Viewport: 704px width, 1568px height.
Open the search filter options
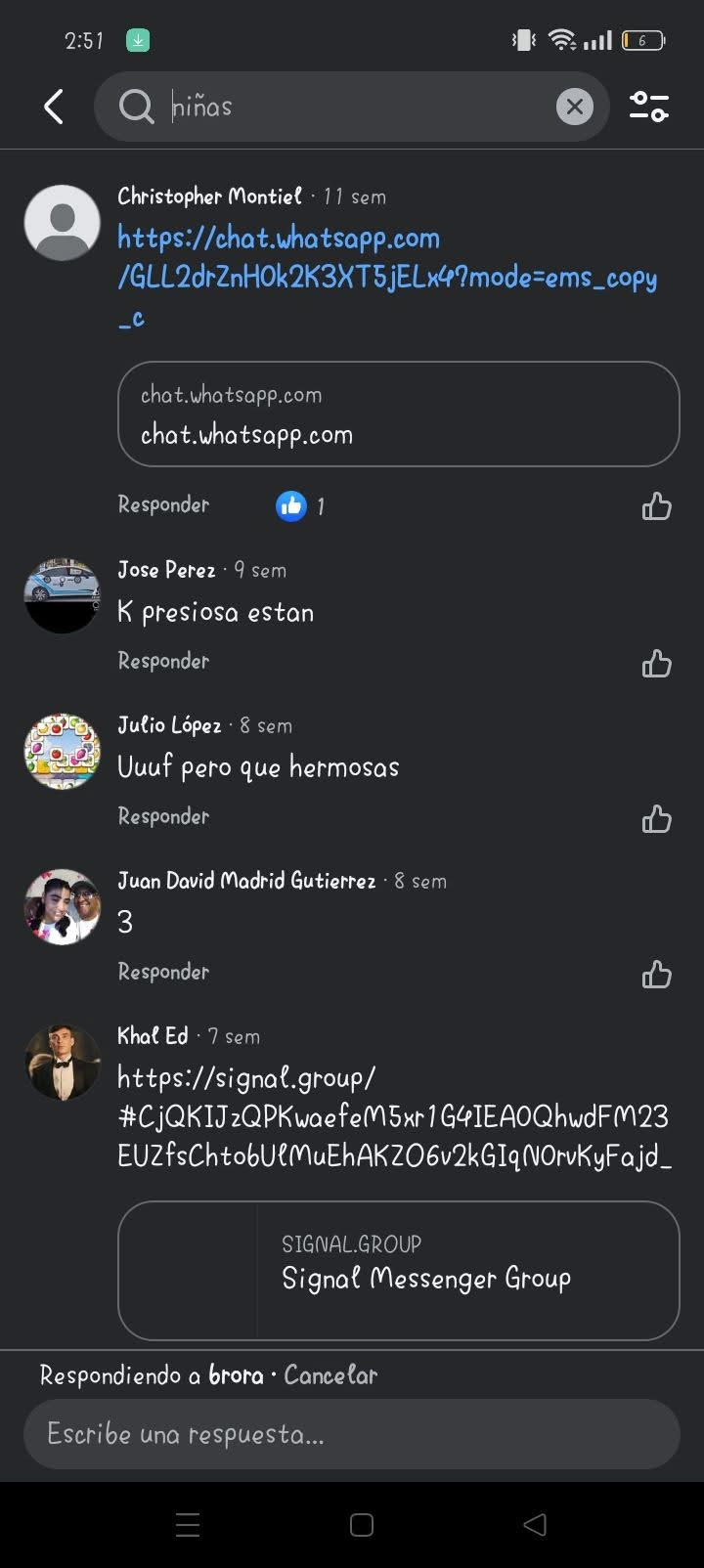tap(648, 107)
